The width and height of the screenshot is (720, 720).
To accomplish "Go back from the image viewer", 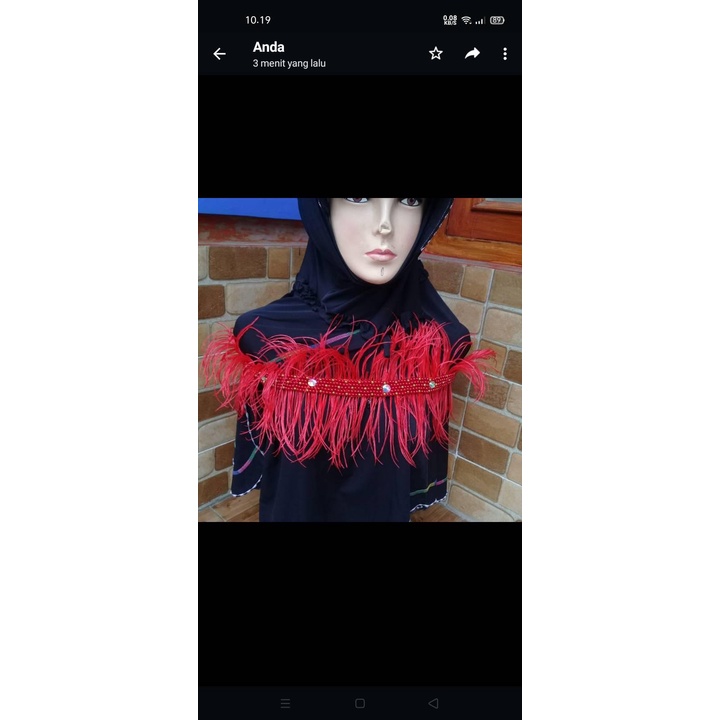I will click(x=219, y=54).
